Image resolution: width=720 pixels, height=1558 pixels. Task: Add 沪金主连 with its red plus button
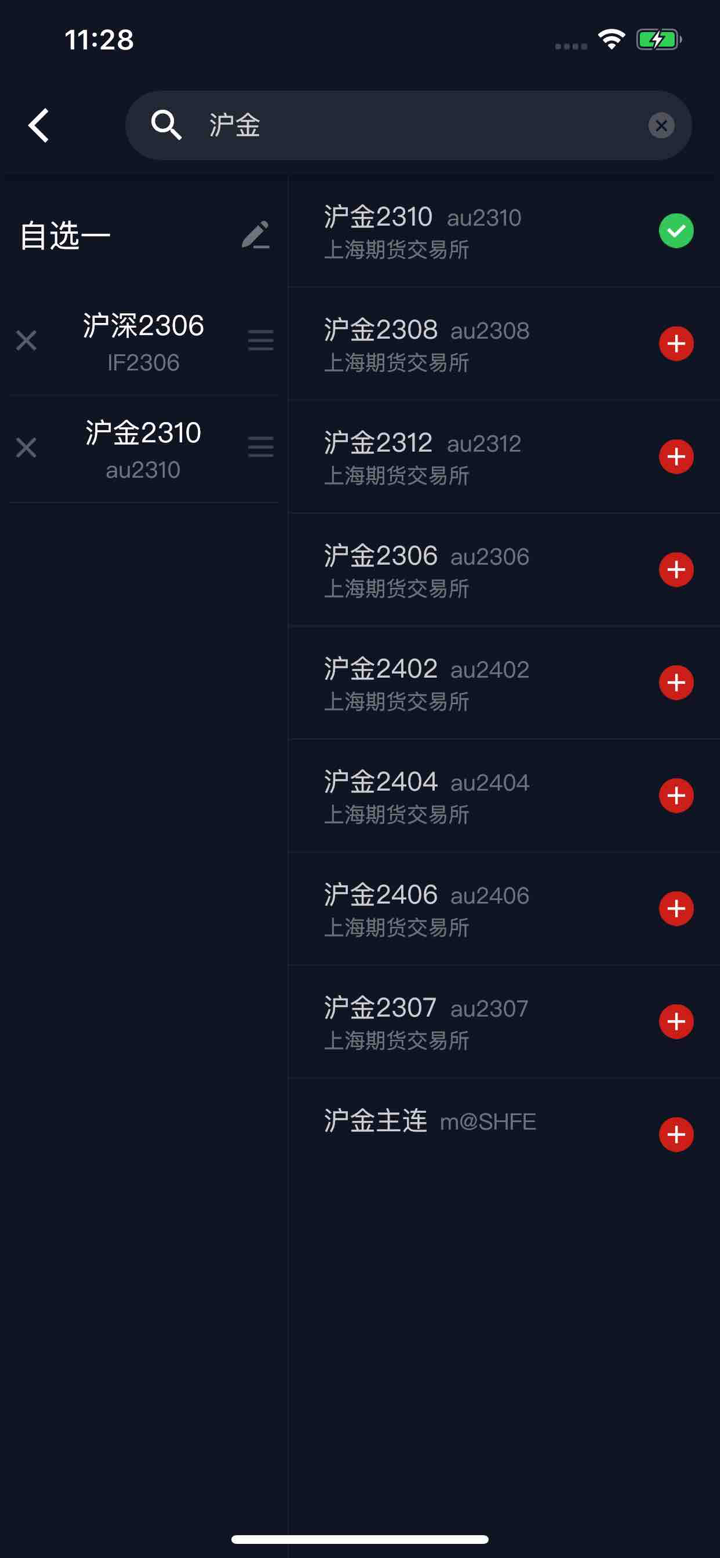(676, 1134)
